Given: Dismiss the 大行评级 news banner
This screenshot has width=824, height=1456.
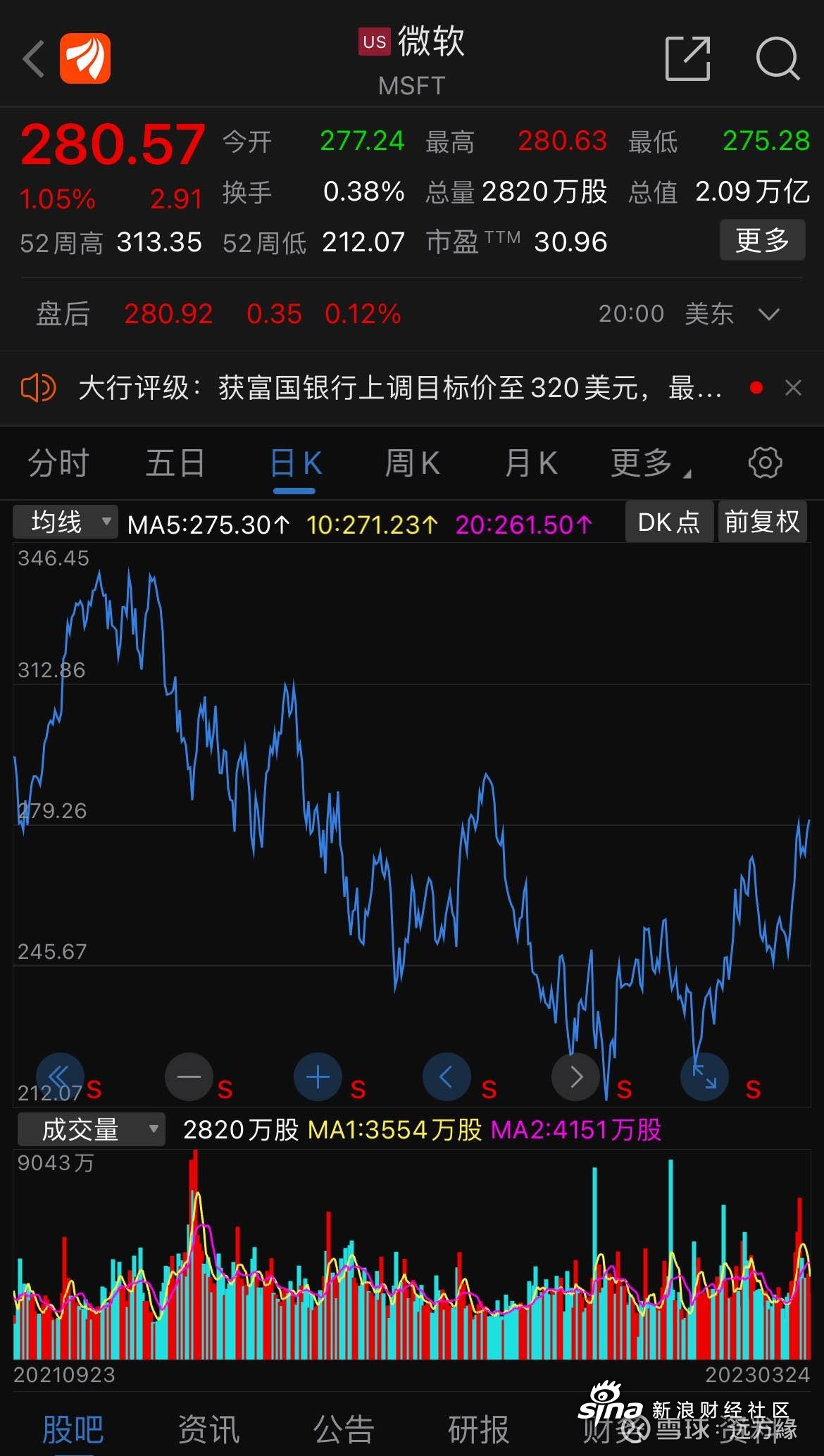Looking at the screenshot, I should click(793, 388).
